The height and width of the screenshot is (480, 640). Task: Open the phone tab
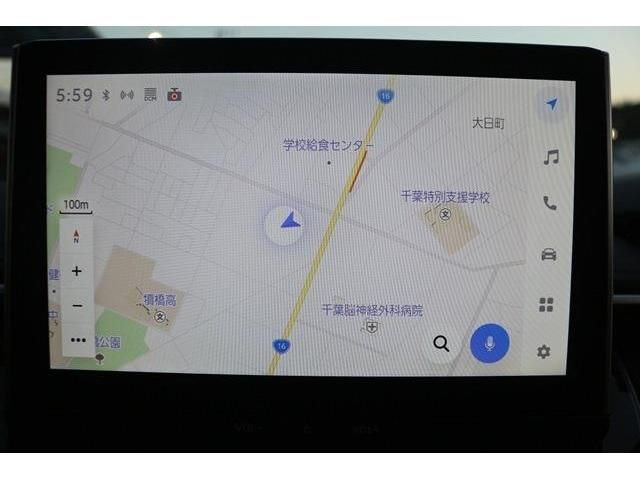coord(549,203)
